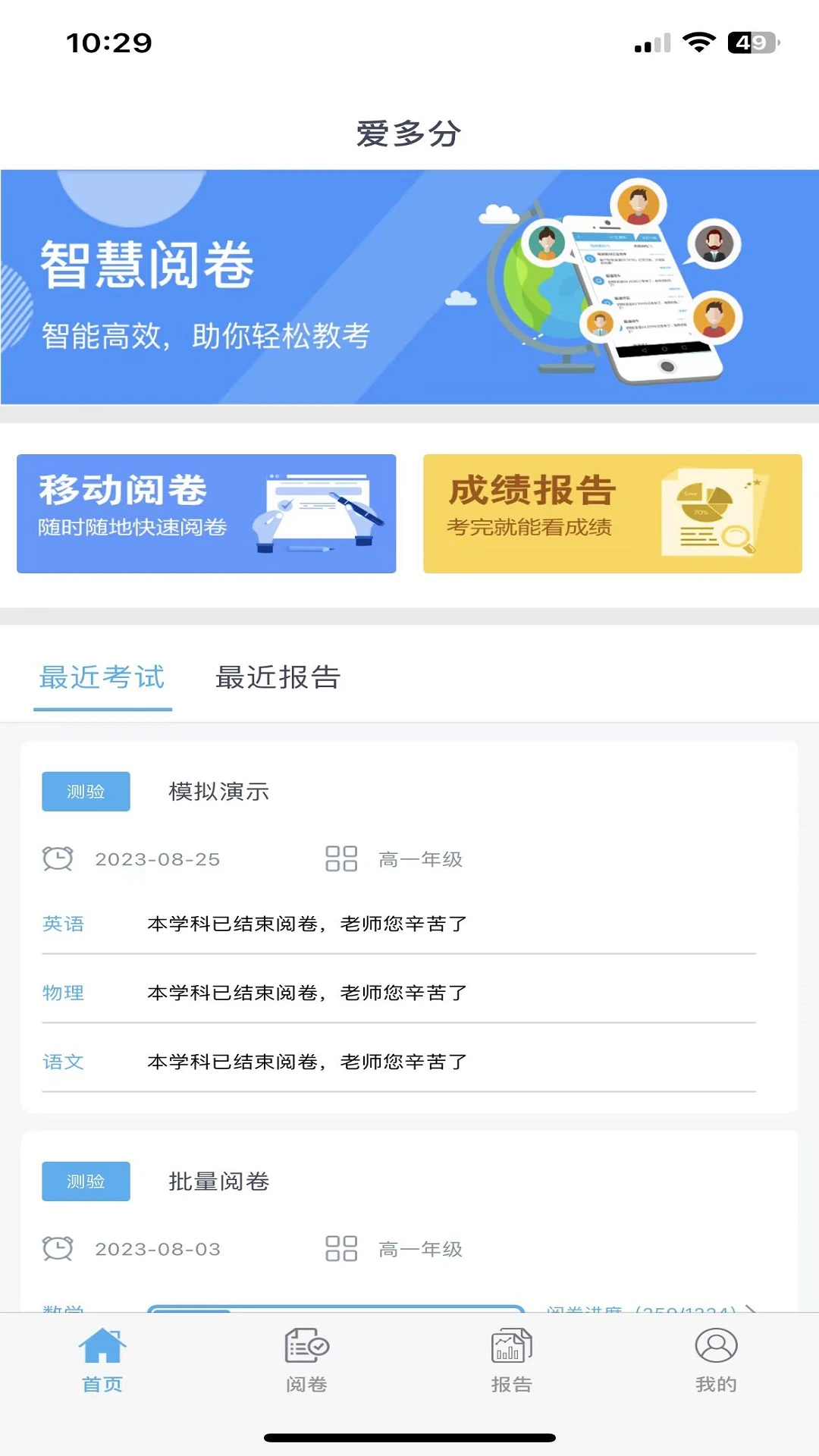Click the clock icon in the 批量阅卷 card
Screen dimensions: 819x1456
(x=58, y=1248)
